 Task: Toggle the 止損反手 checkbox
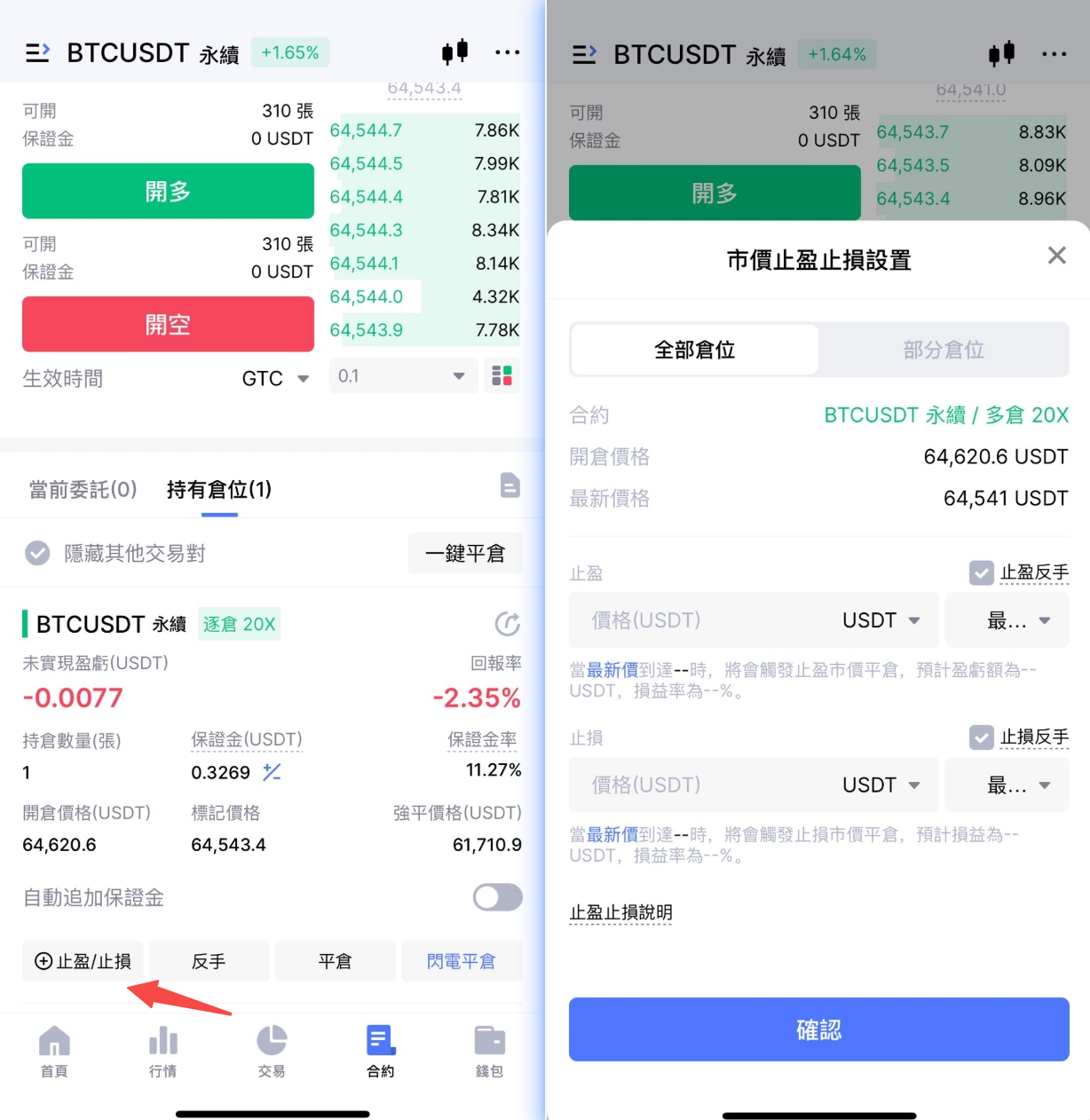click(x=981, y=737)
